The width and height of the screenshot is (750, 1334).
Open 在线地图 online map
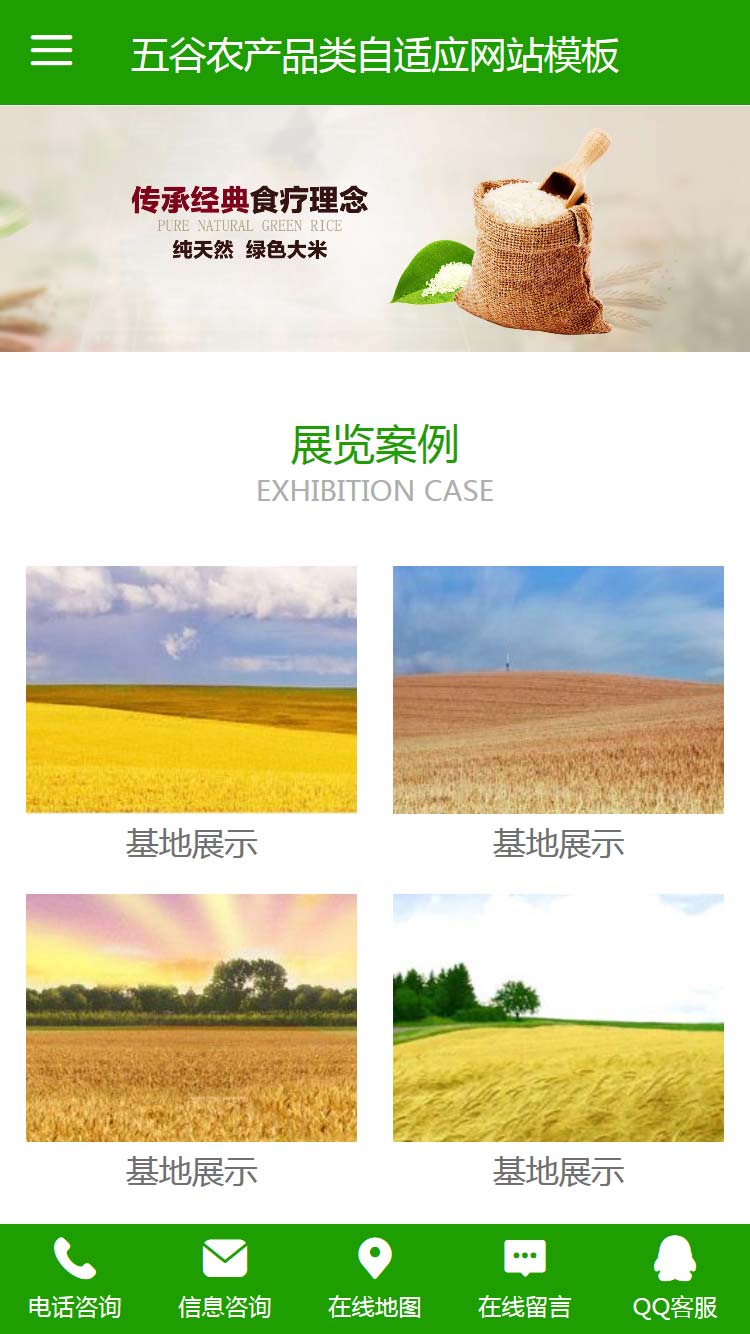375,1278
